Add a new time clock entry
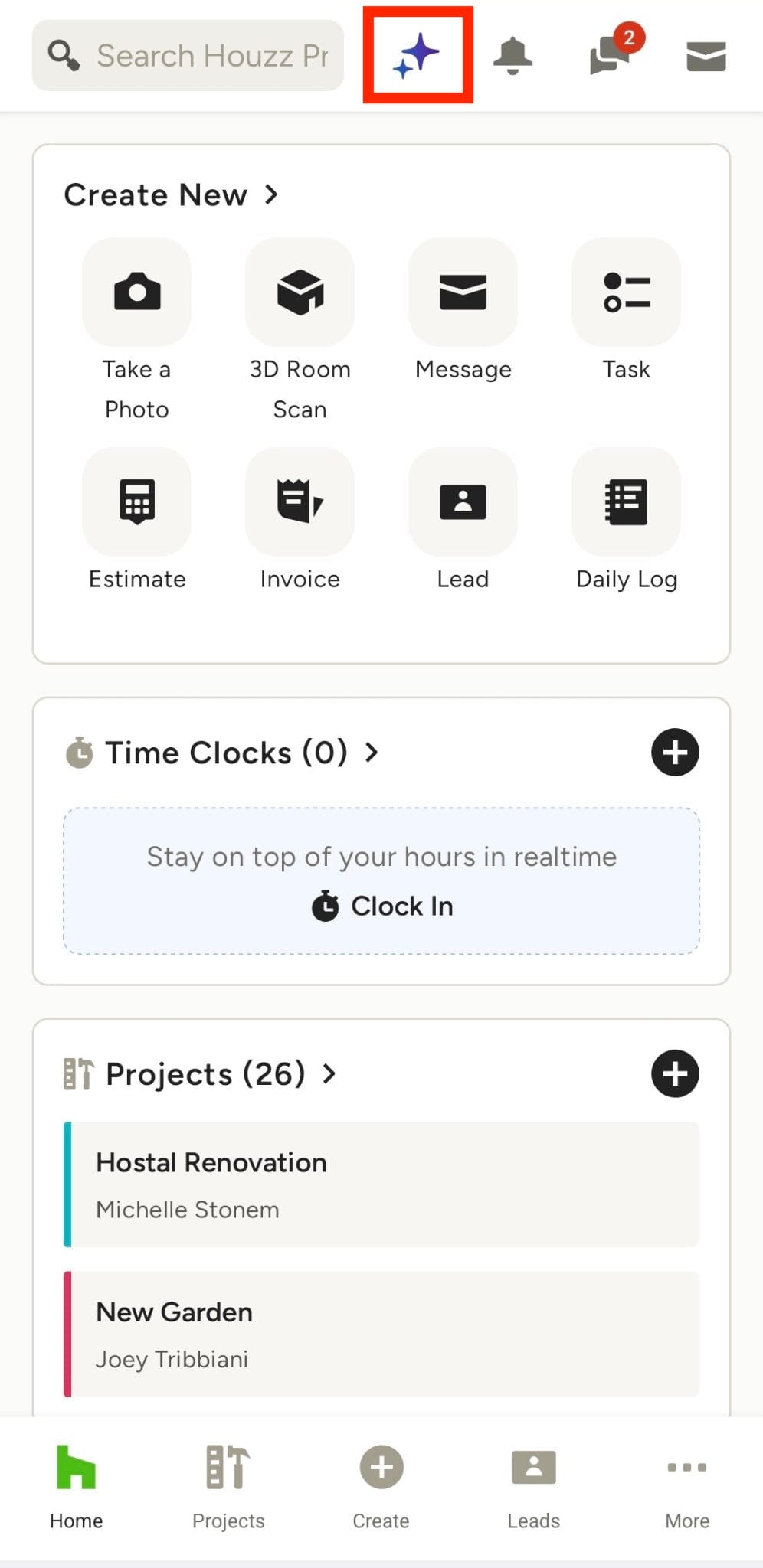 pos(675,753)
